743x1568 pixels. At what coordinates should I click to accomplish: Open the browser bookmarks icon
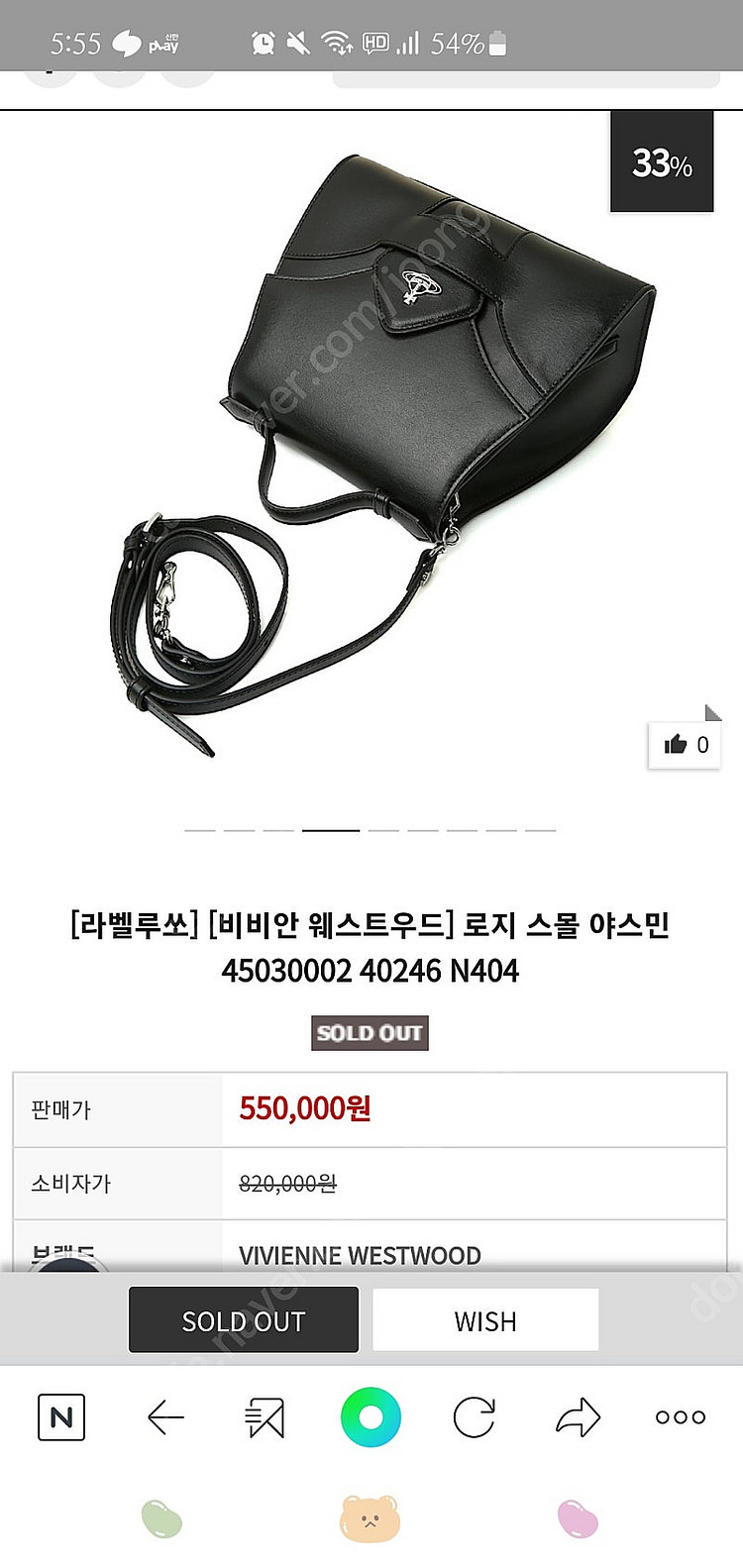point(265,1417)
